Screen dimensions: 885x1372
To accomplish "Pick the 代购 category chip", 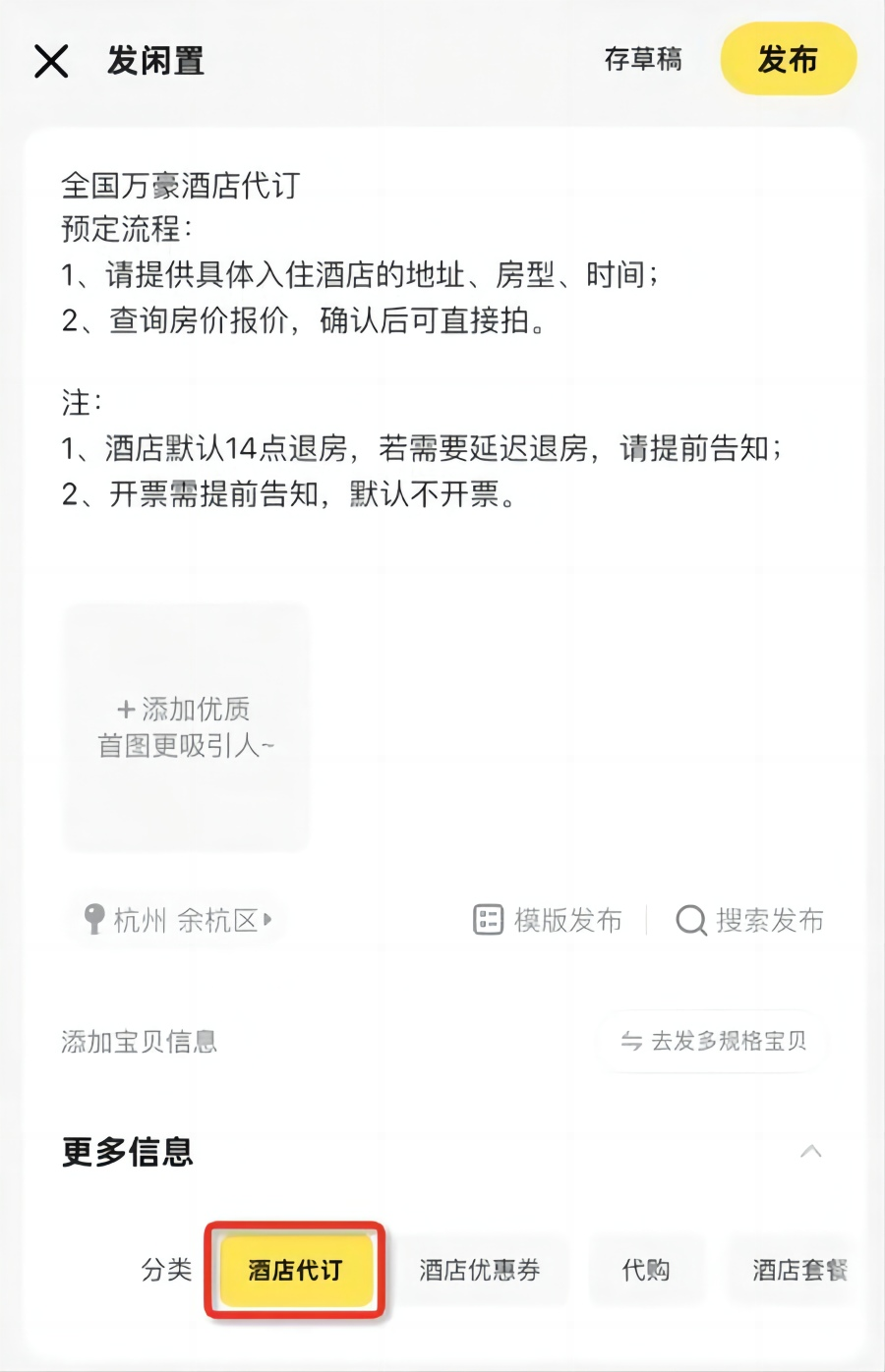I will [x=646, y=1270].
